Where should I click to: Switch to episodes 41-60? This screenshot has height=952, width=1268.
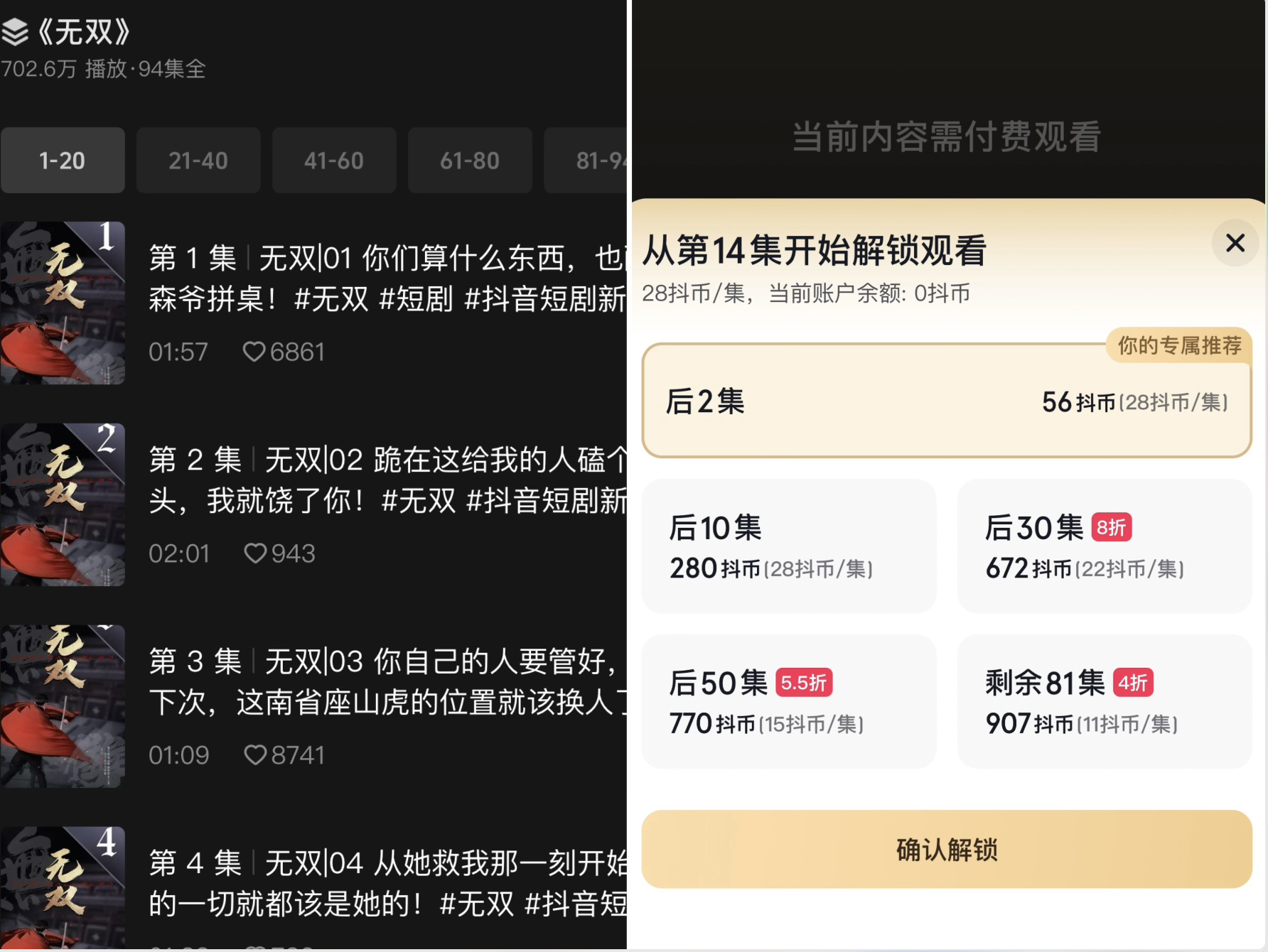pos(334,161)
